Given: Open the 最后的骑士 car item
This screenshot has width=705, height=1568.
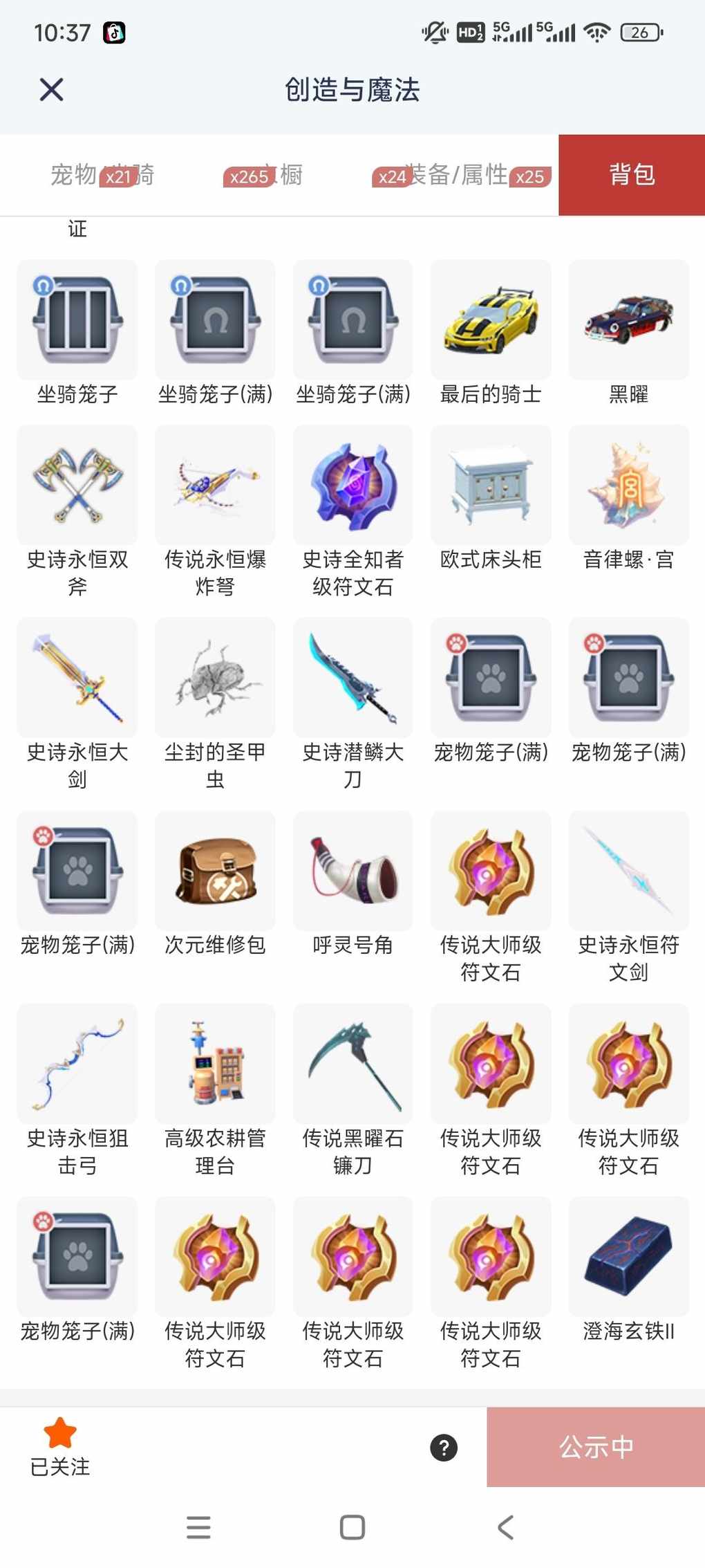Looking at the screenshot, I should tap(491, 320).
